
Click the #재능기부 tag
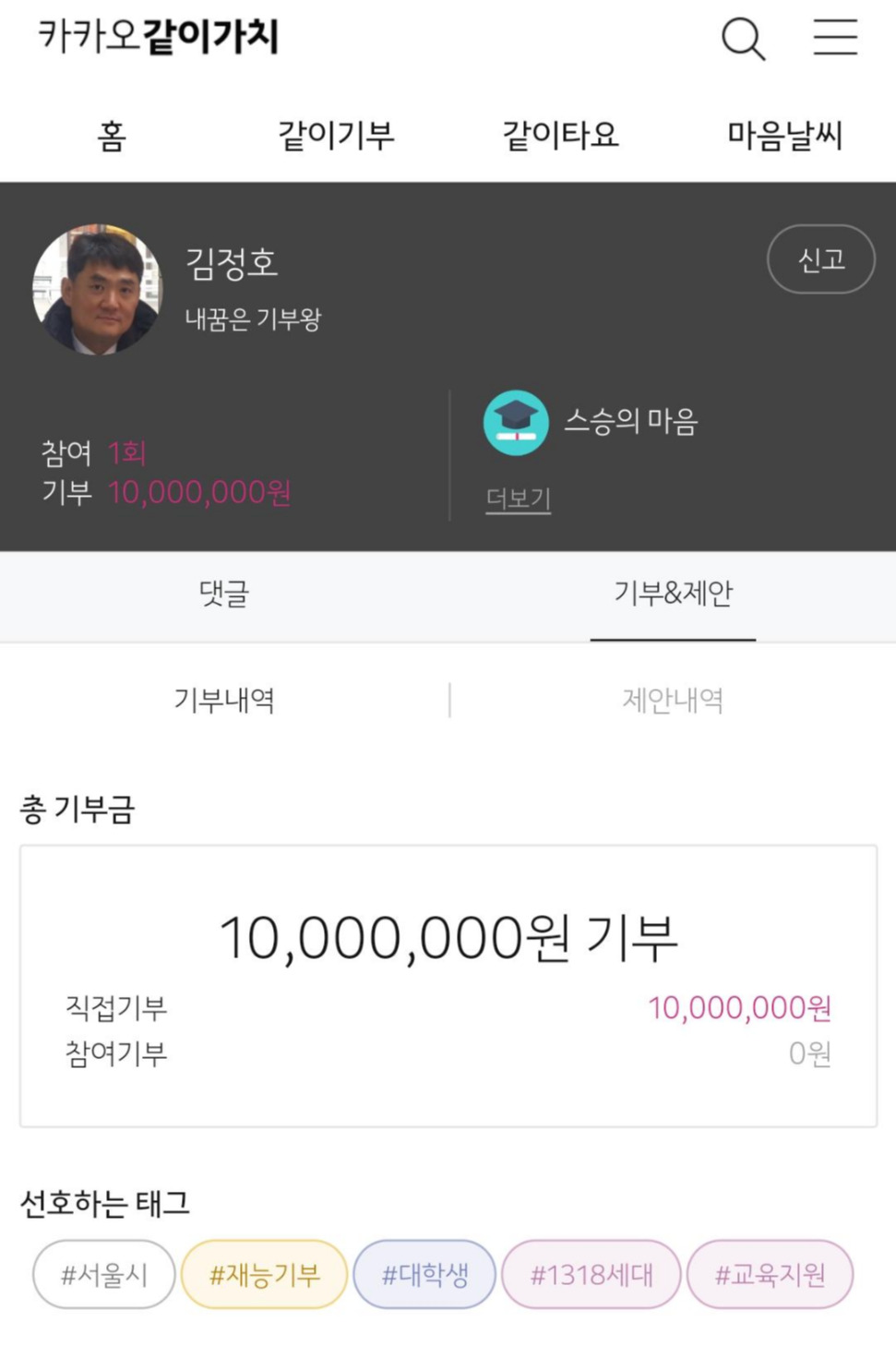click(x=264, y=1274)
